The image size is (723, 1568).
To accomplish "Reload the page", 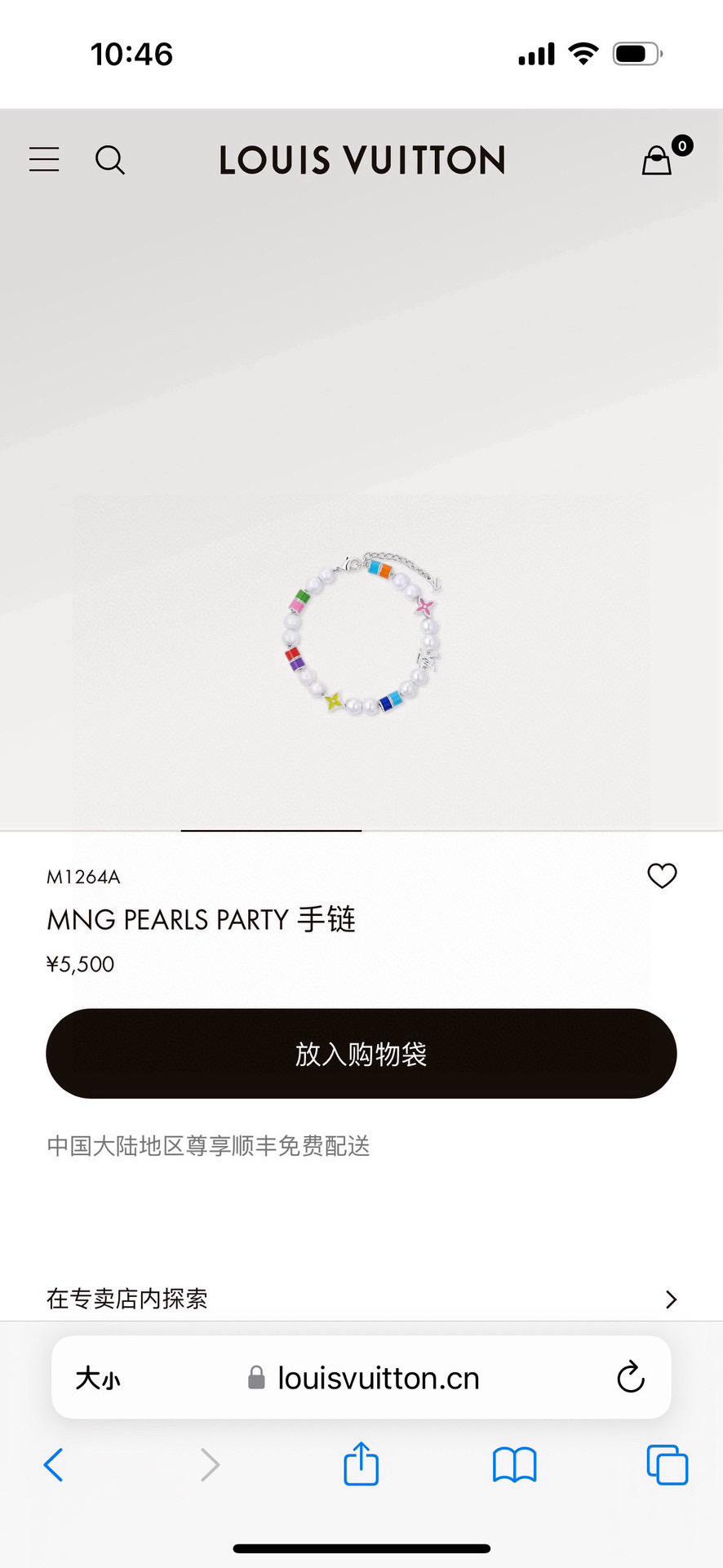I will [x=631, y=1378].
